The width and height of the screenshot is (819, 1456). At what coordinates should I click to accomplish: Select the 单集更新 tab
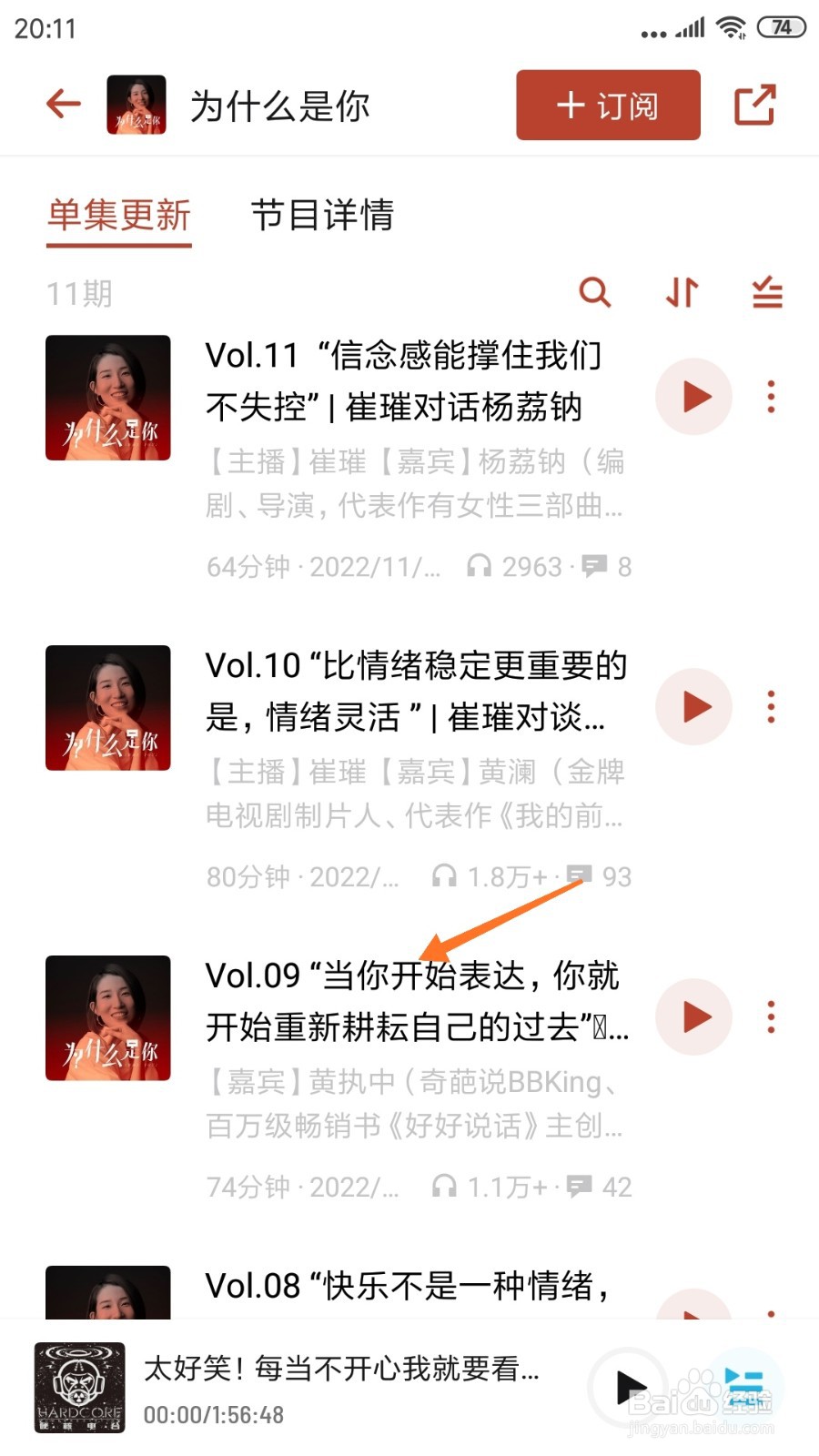[x=119, y=216]
